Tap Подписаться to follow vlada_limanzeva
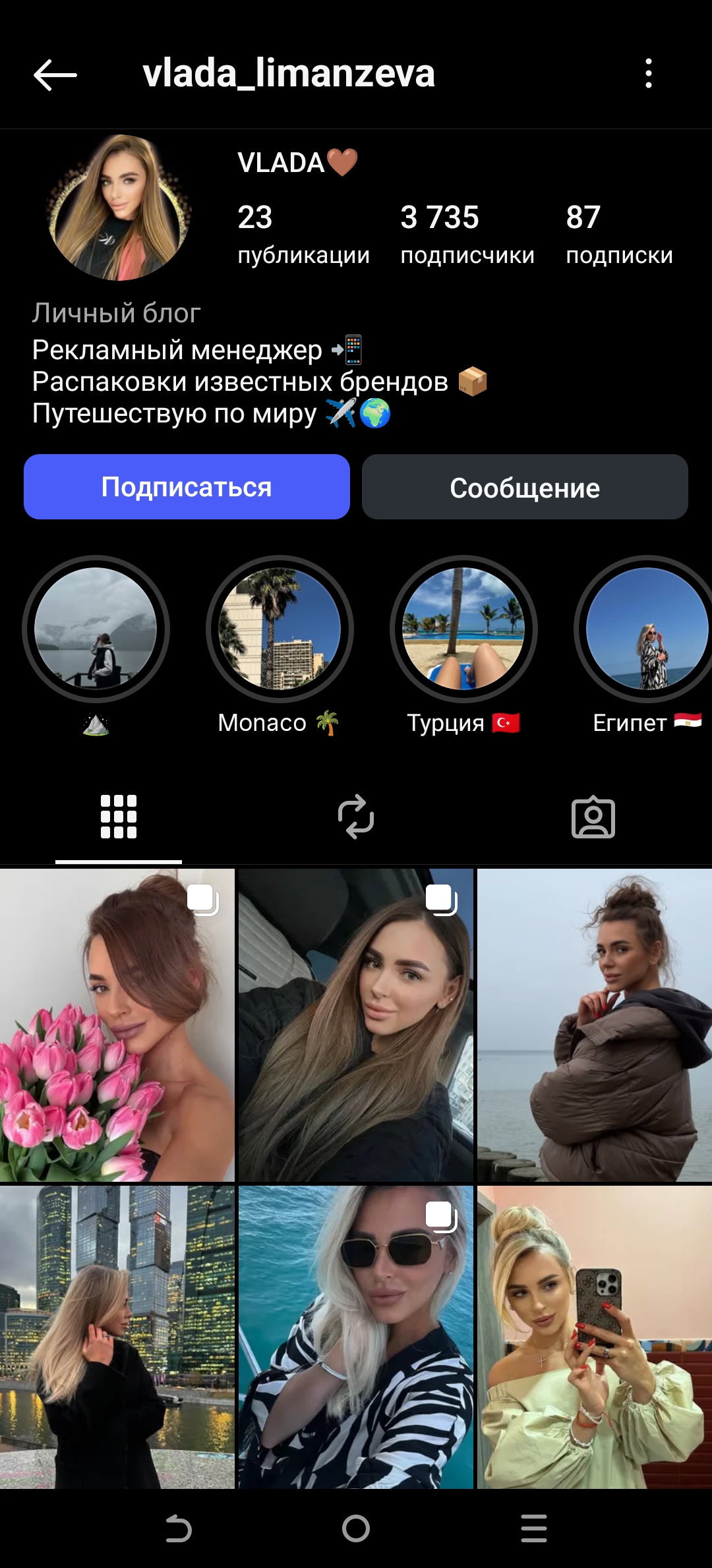Screen dimensions: 712x1568 (187, 486)
